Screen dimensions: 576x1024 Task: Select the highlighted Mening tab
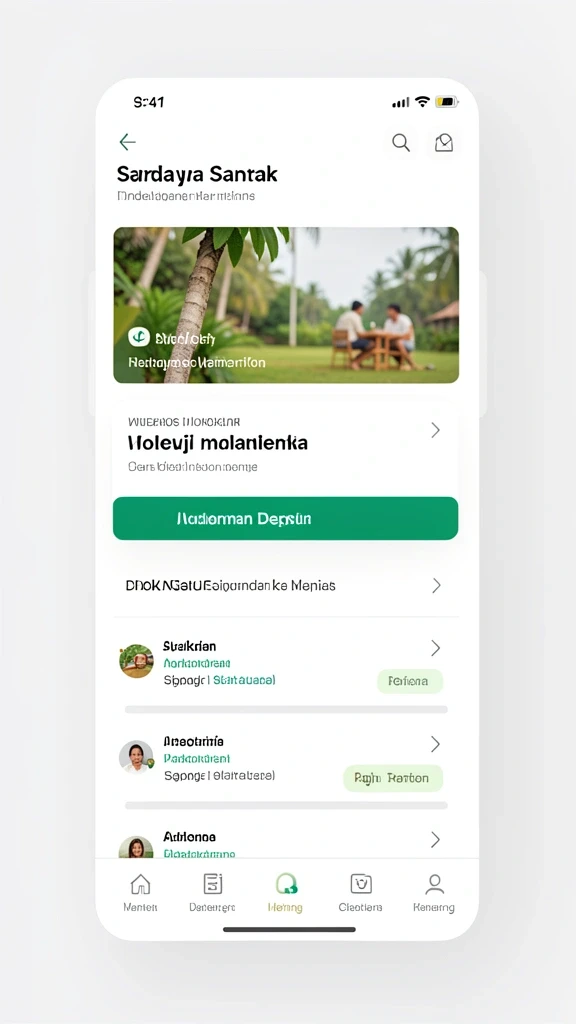(285, 893)
